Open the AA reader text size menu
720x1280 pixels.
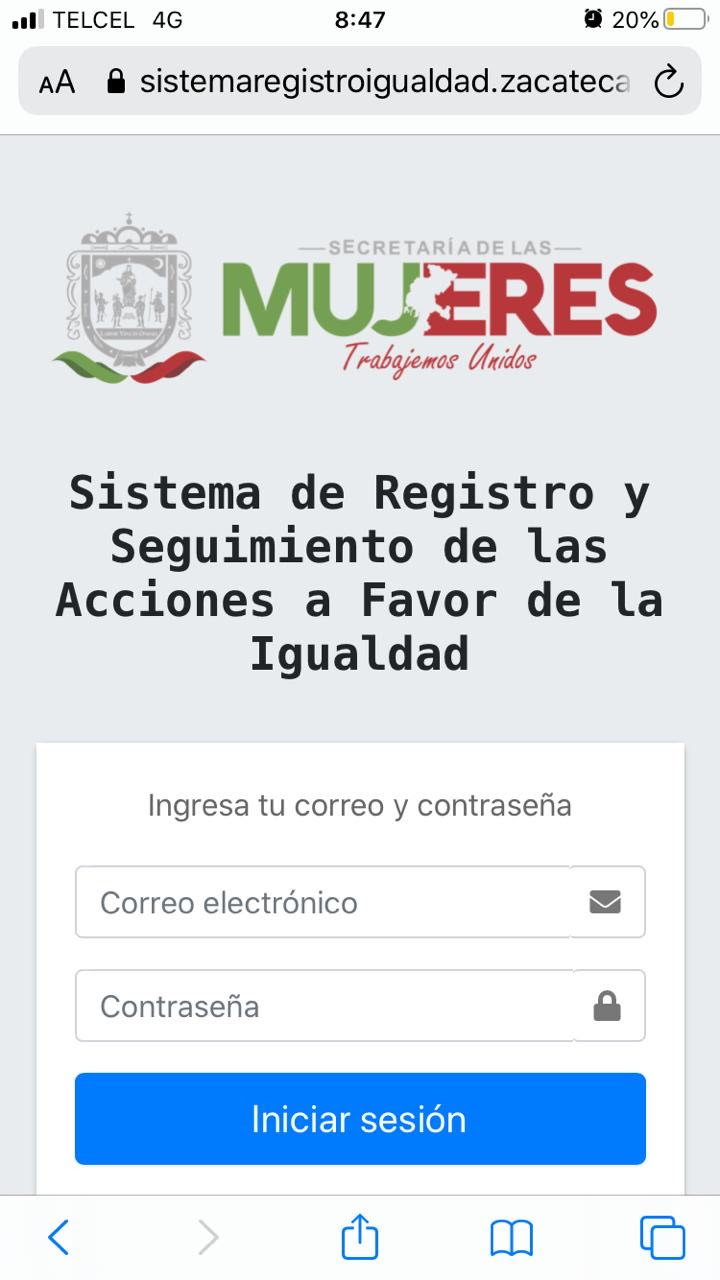57,82
